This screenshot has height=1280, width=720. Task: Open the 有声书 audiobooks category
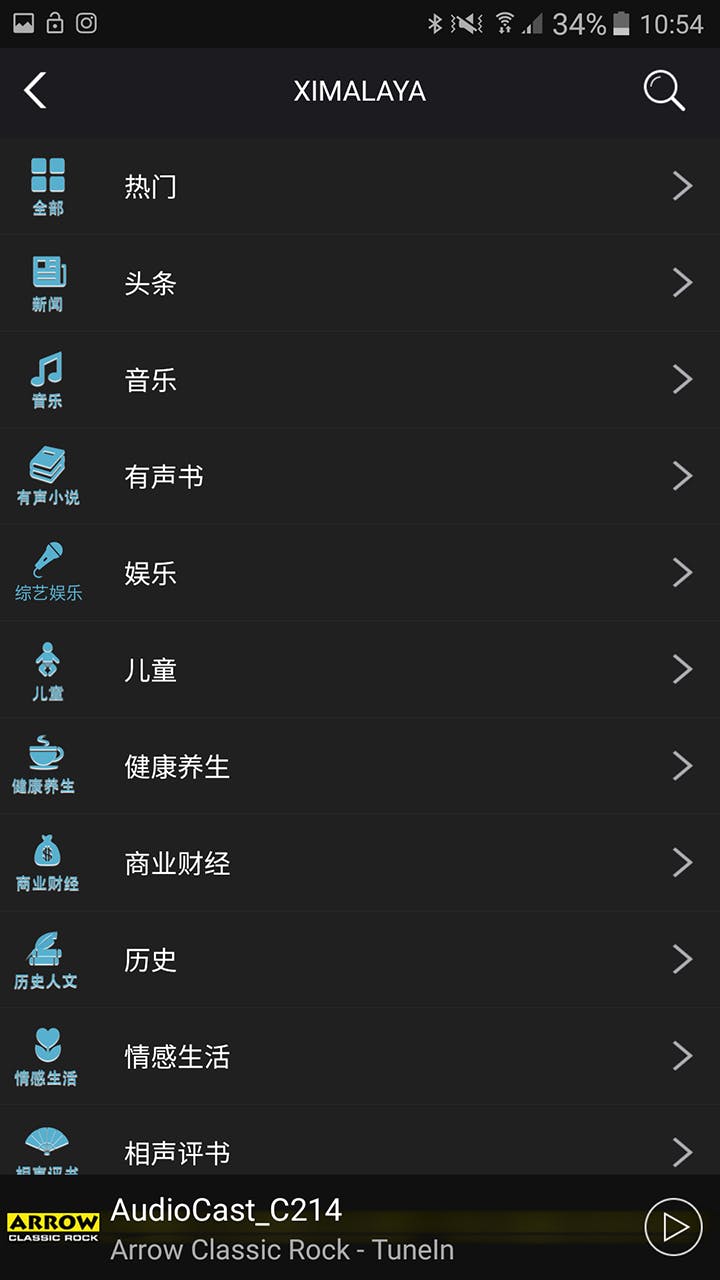[x=360, y=476]
